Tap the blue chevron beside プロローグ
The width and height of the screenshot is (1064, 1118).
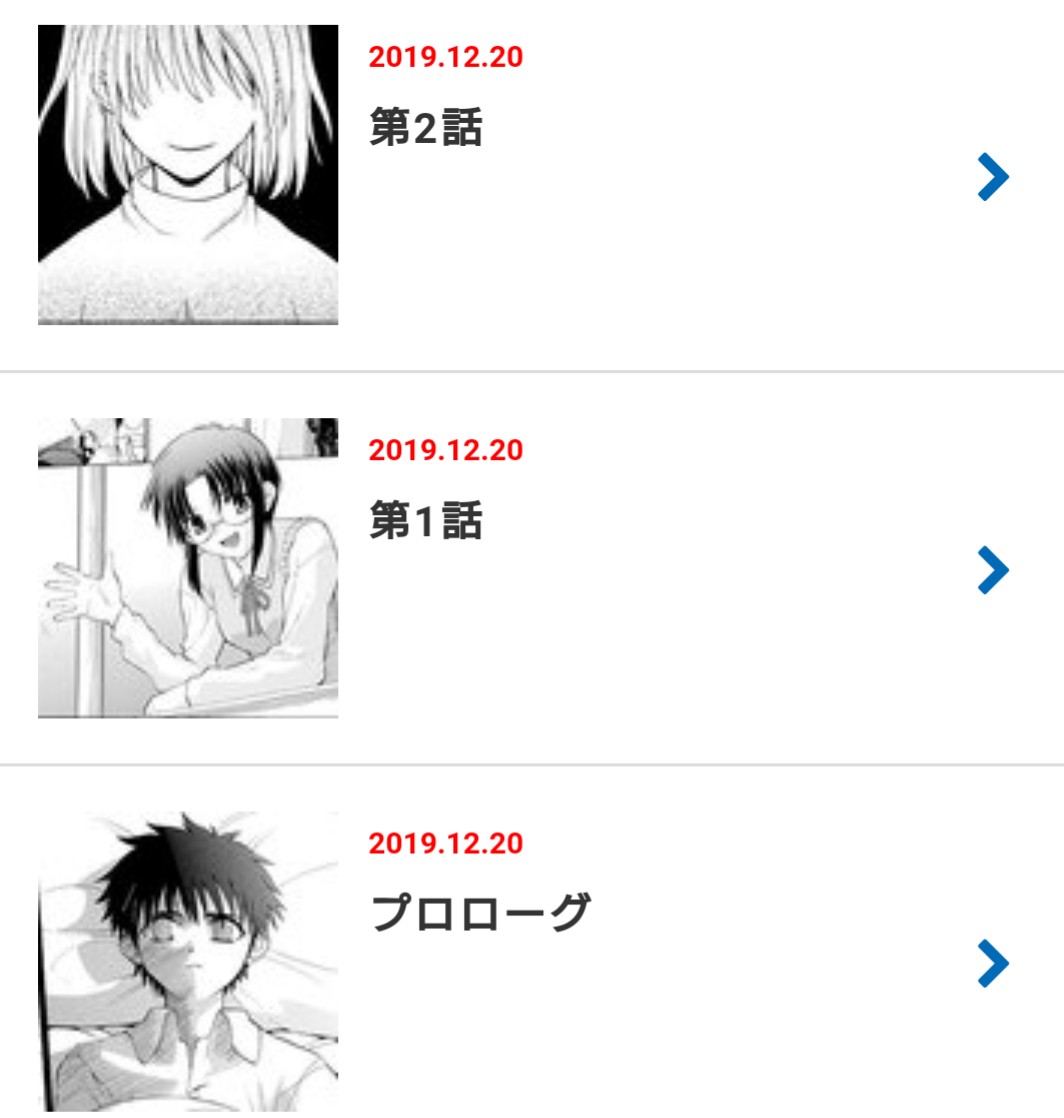pos(992,963)
